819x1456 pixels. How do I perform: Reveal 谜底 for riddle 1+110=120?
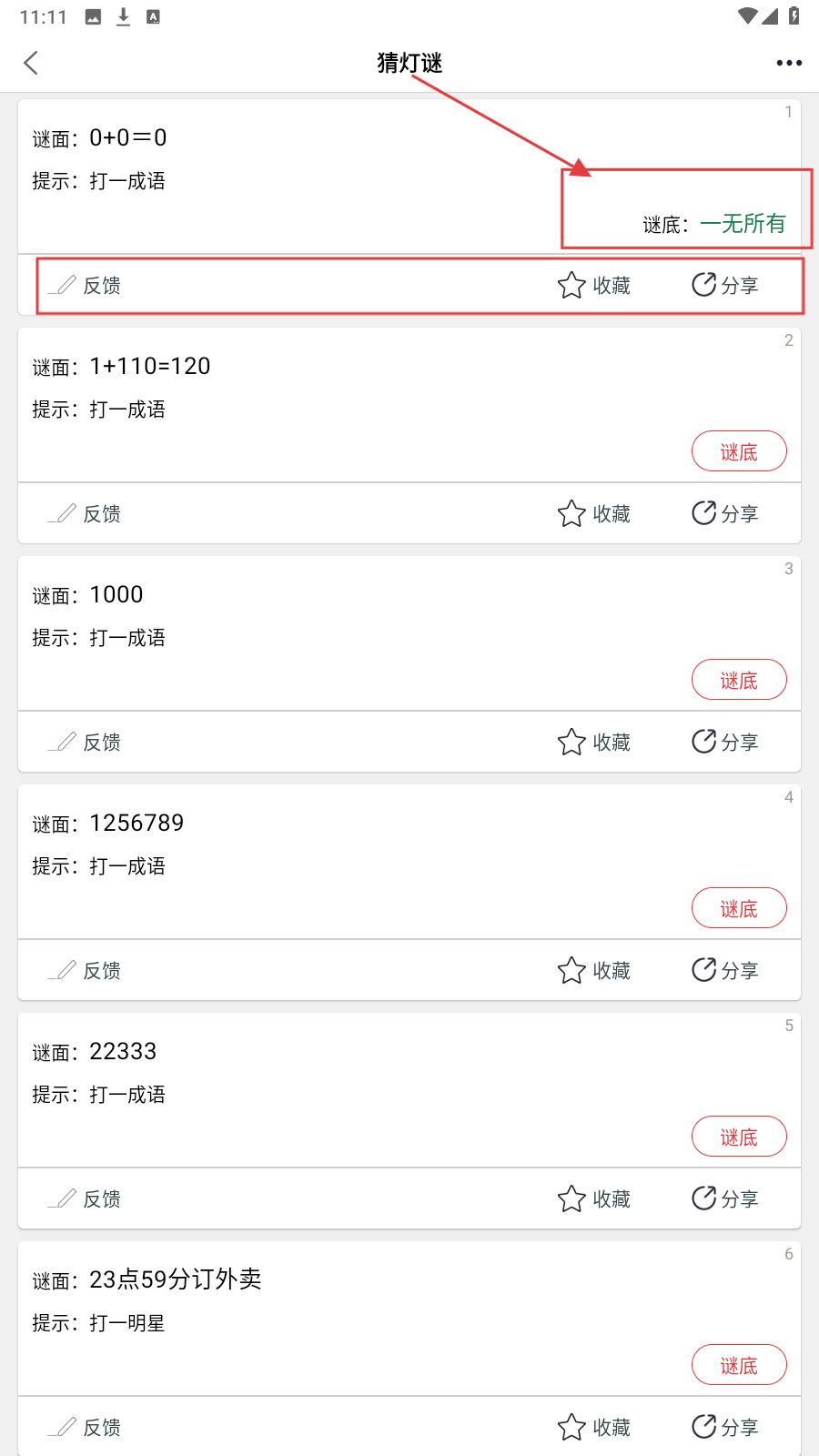[x=738, y=451]
